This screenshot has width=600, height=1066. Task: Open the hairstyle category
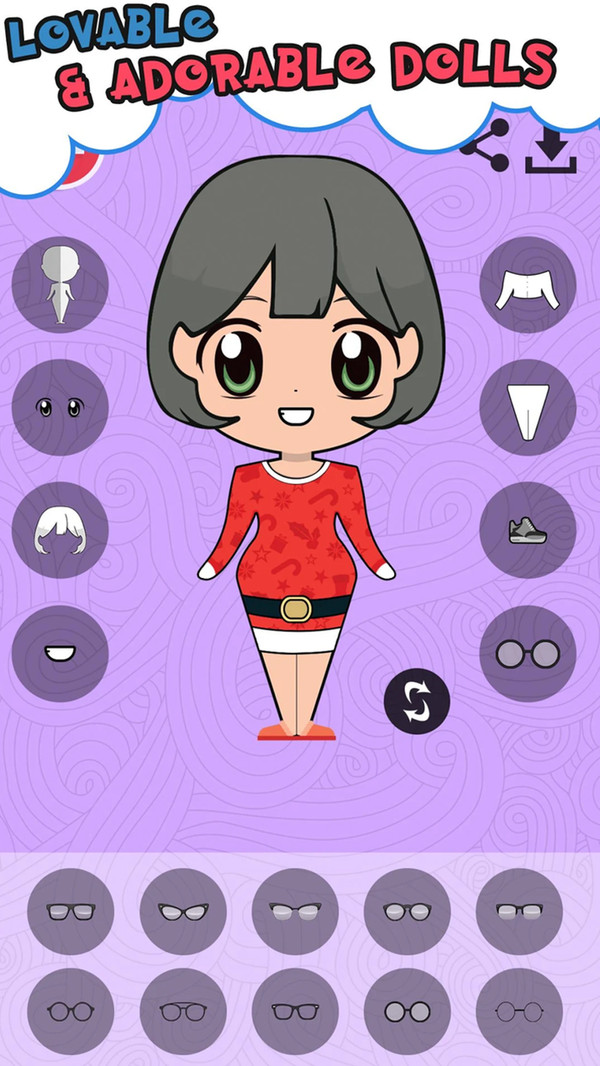coord(60,530)
